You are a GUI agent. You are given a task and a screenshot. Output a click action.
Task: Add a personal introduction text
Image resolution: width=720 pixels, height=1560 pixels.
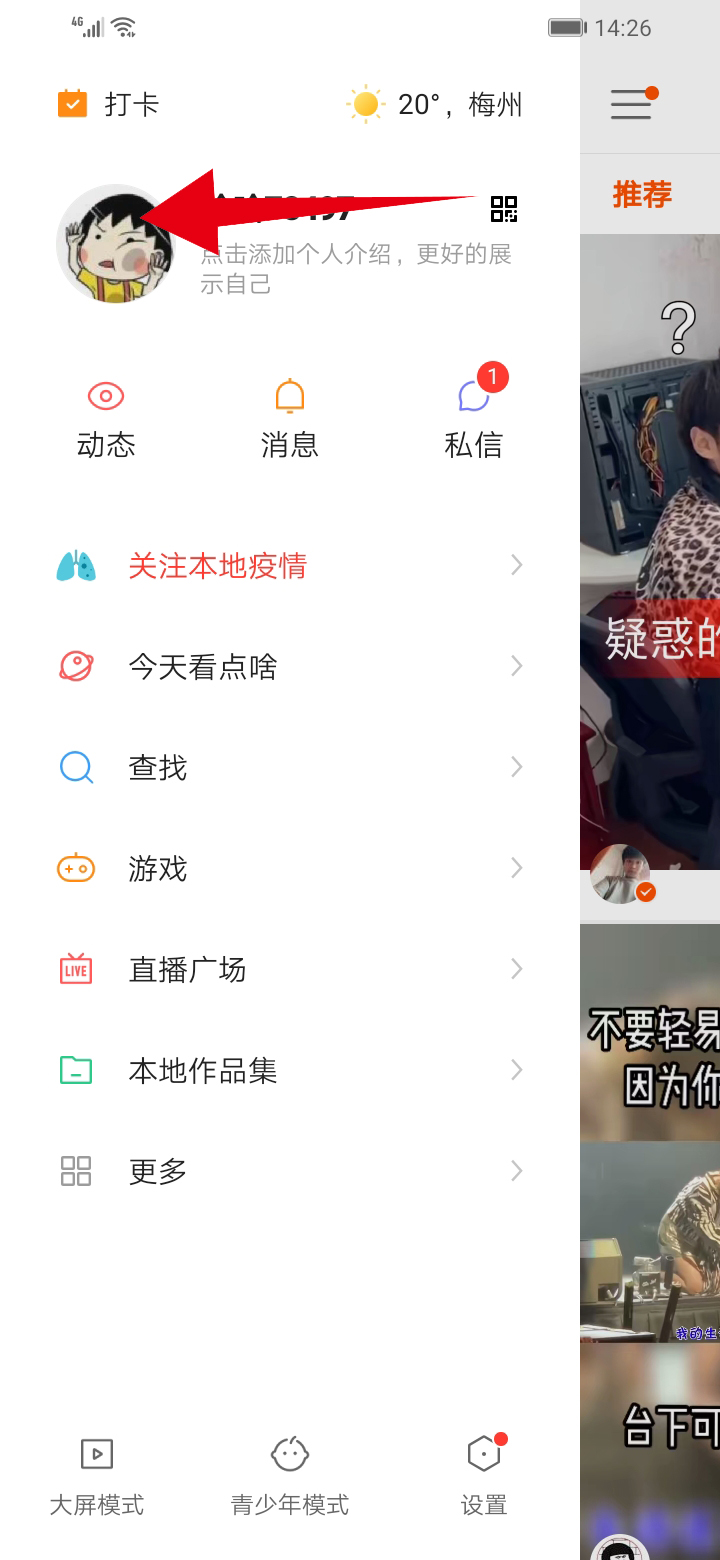355,269
